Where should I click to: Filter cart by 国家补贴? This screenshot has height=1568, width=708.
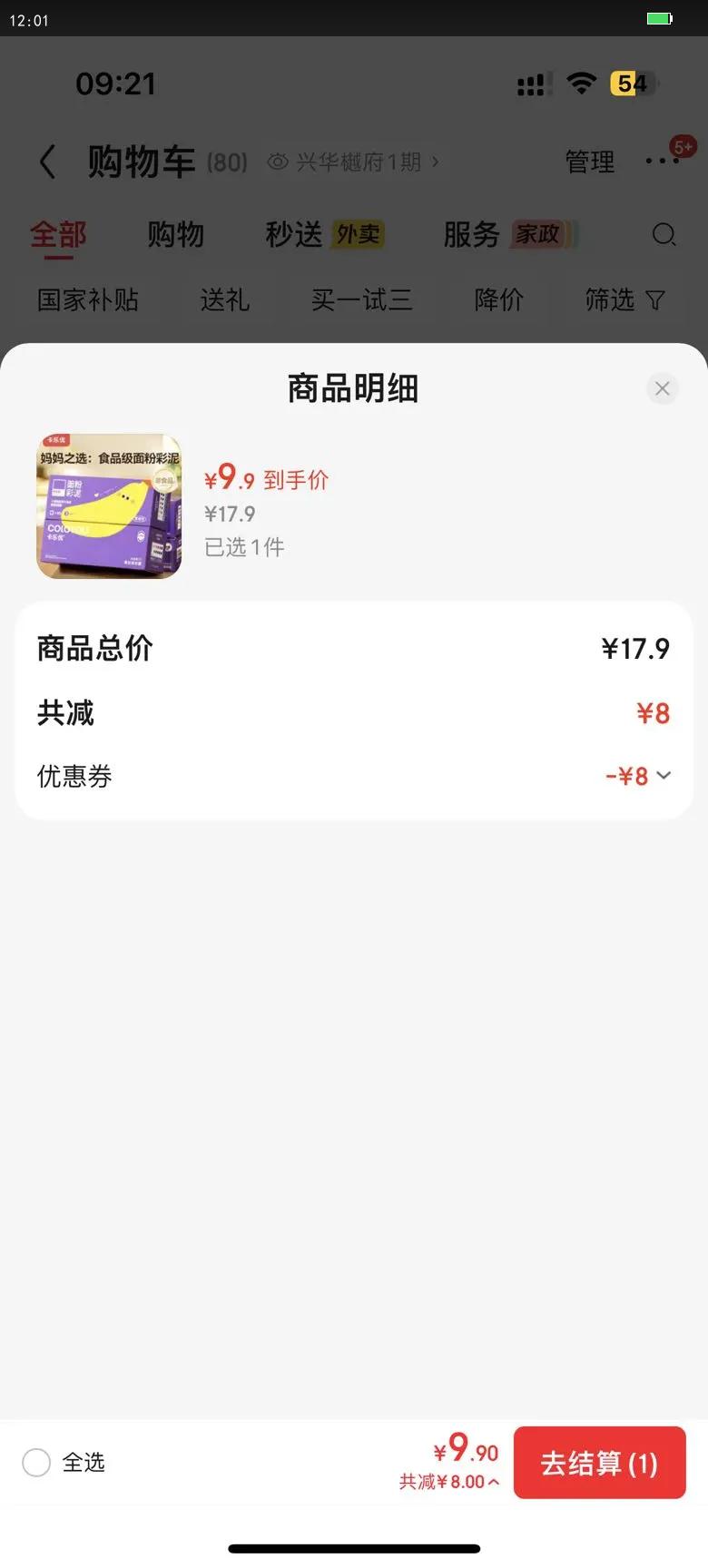coord(88,299)
